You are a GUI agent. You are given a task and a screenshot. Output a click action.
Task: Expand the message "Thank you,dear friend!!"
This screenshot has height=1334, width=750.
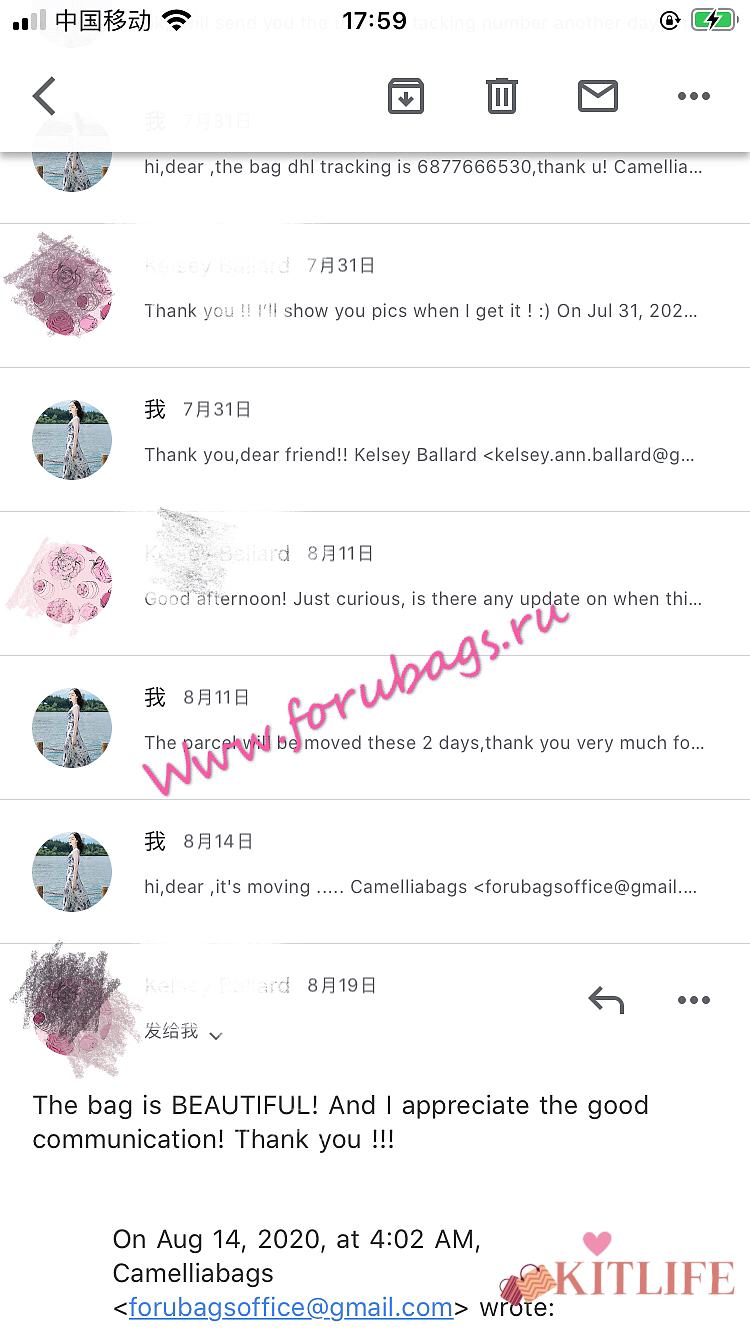coord(420,440)
